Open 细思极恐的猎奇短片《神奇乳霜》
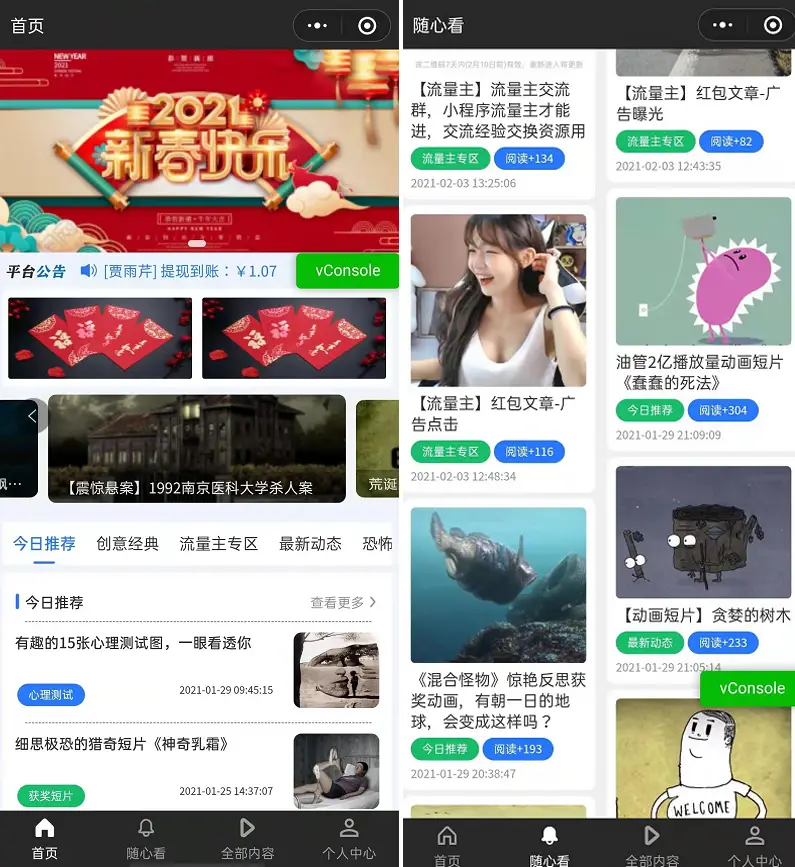The height and width of the screenshot is (867, 795). pos(122,744)
